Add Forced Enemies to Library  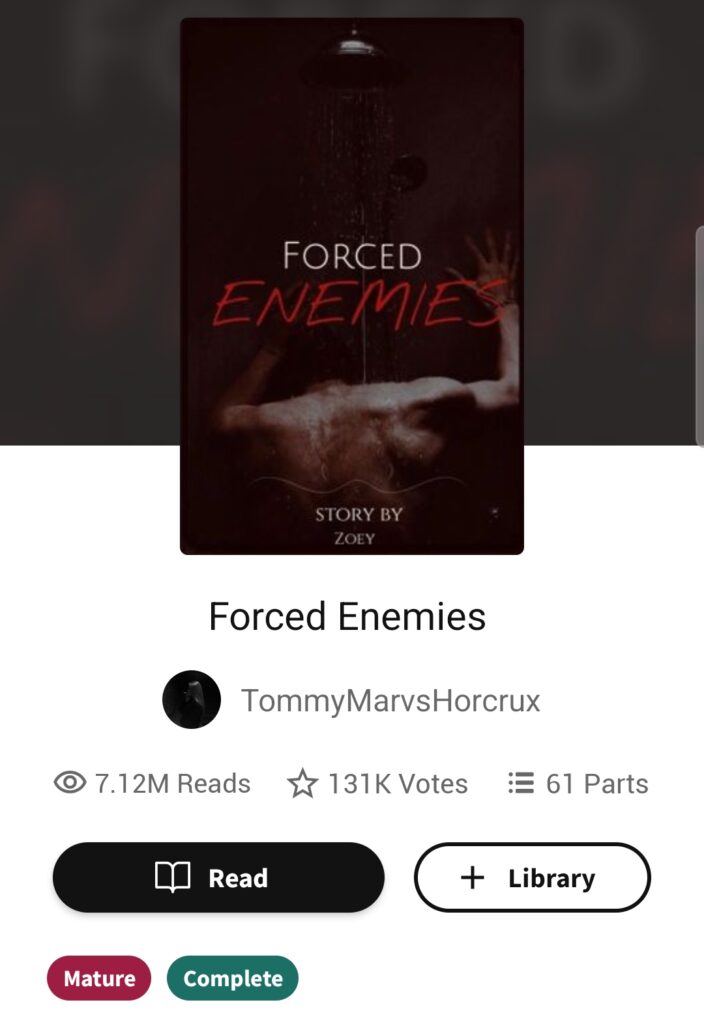(532, 877)
